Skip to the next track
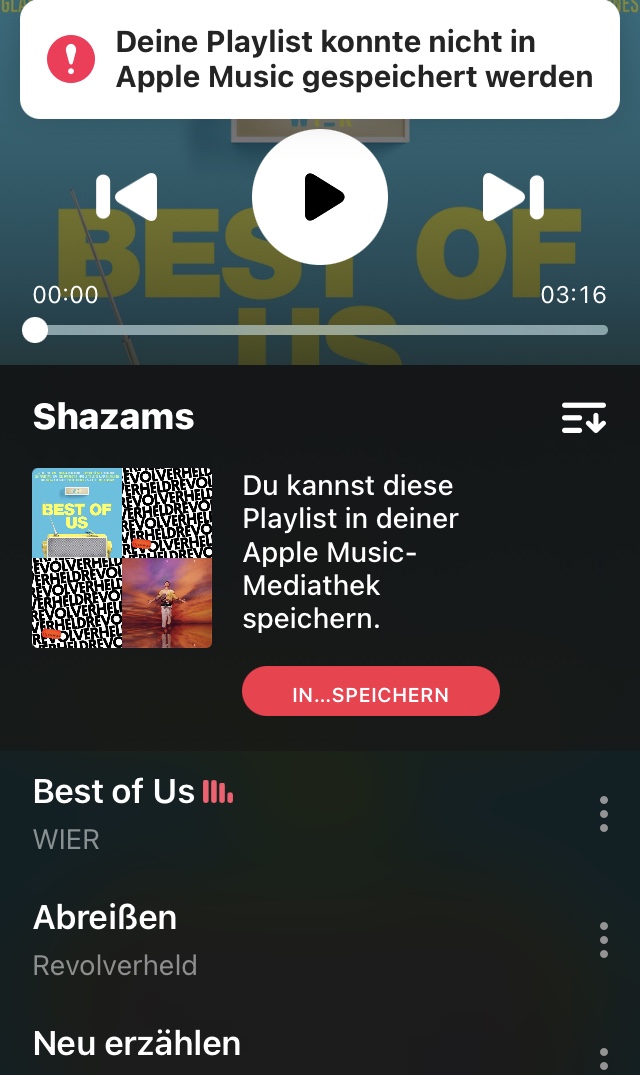Image resolution: width=640 pixels, height=1075 pixels. 513,197
